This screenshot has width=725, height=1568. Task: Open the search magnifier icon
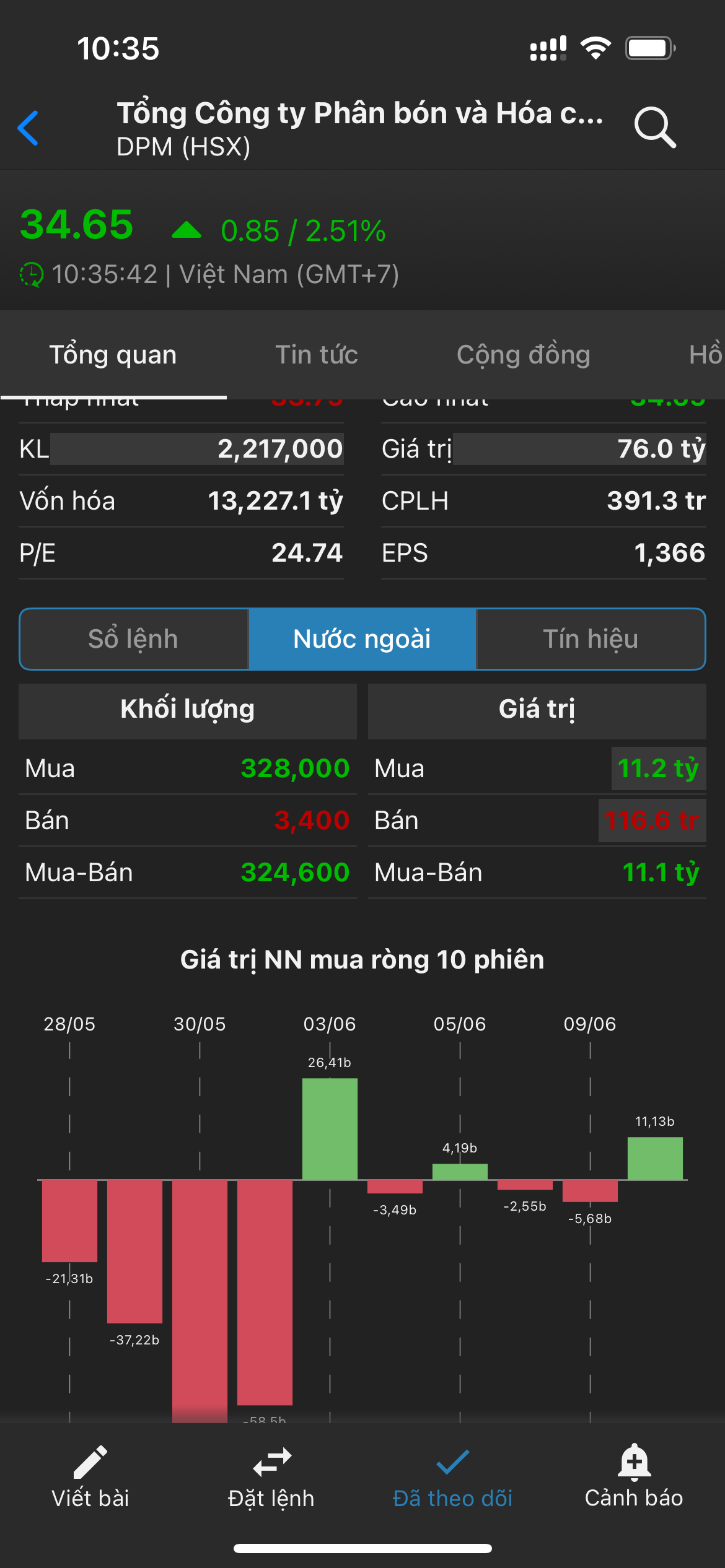[654, 128]
